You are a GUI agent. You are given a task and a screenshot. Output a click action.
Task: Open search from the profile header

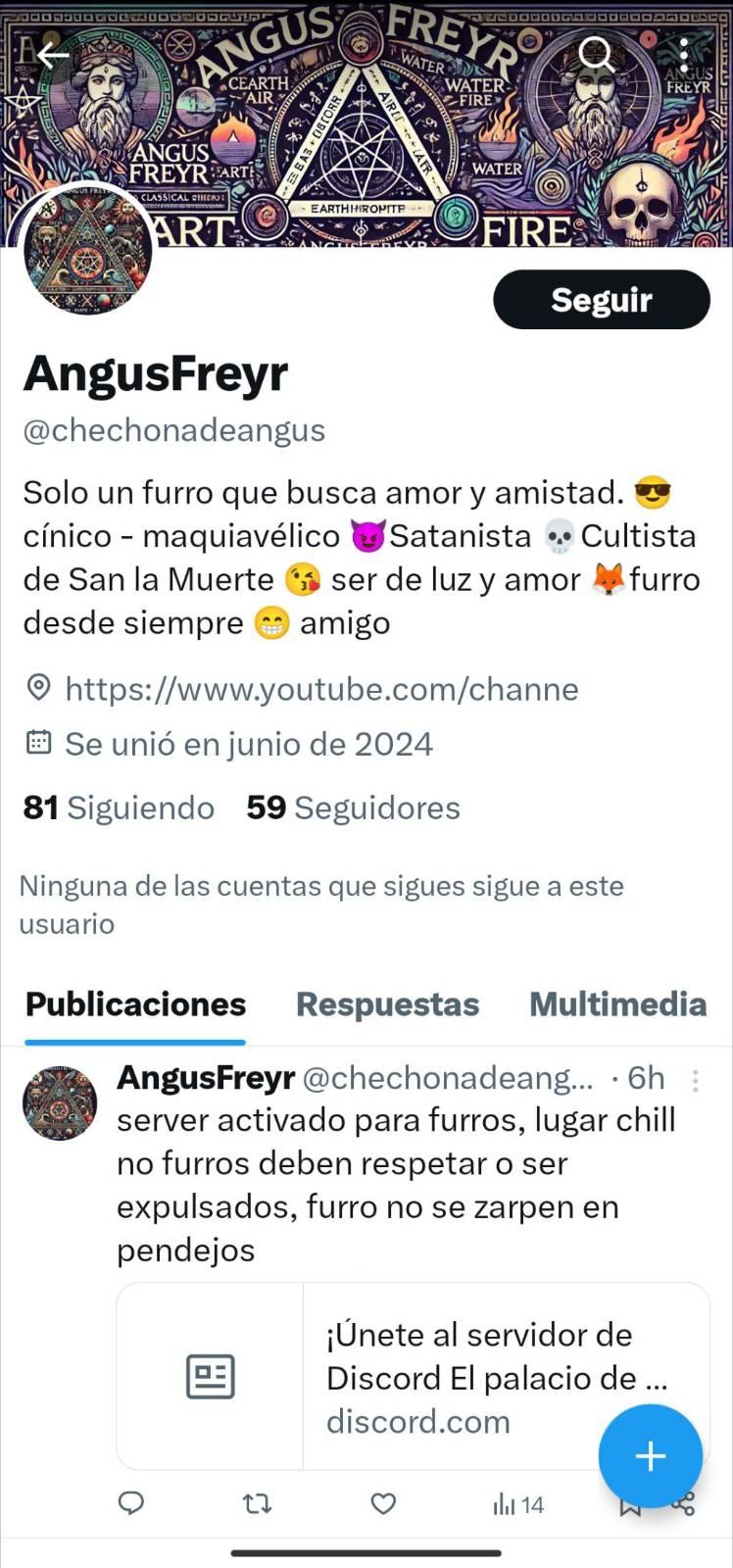tap(596, 55)
